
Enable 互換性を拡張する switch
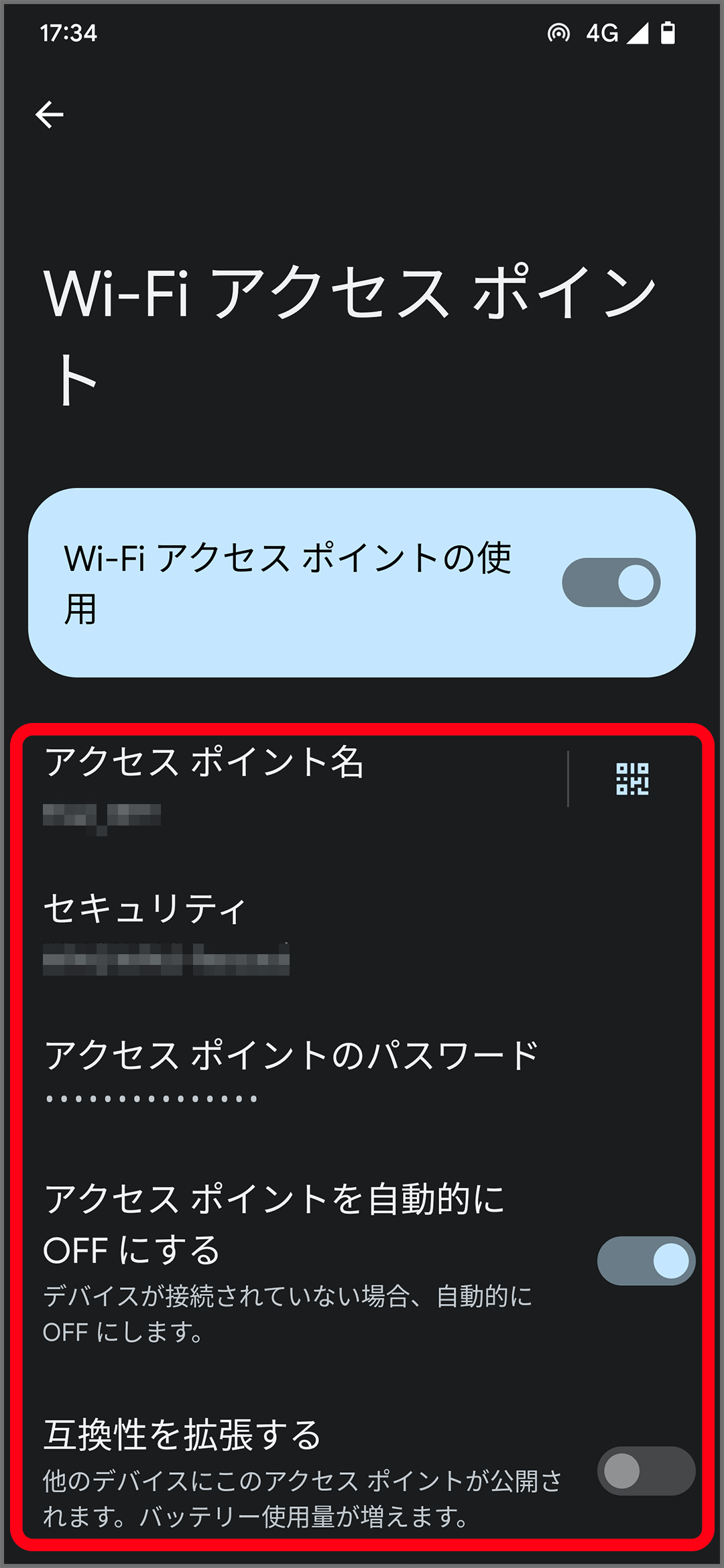646,1471
